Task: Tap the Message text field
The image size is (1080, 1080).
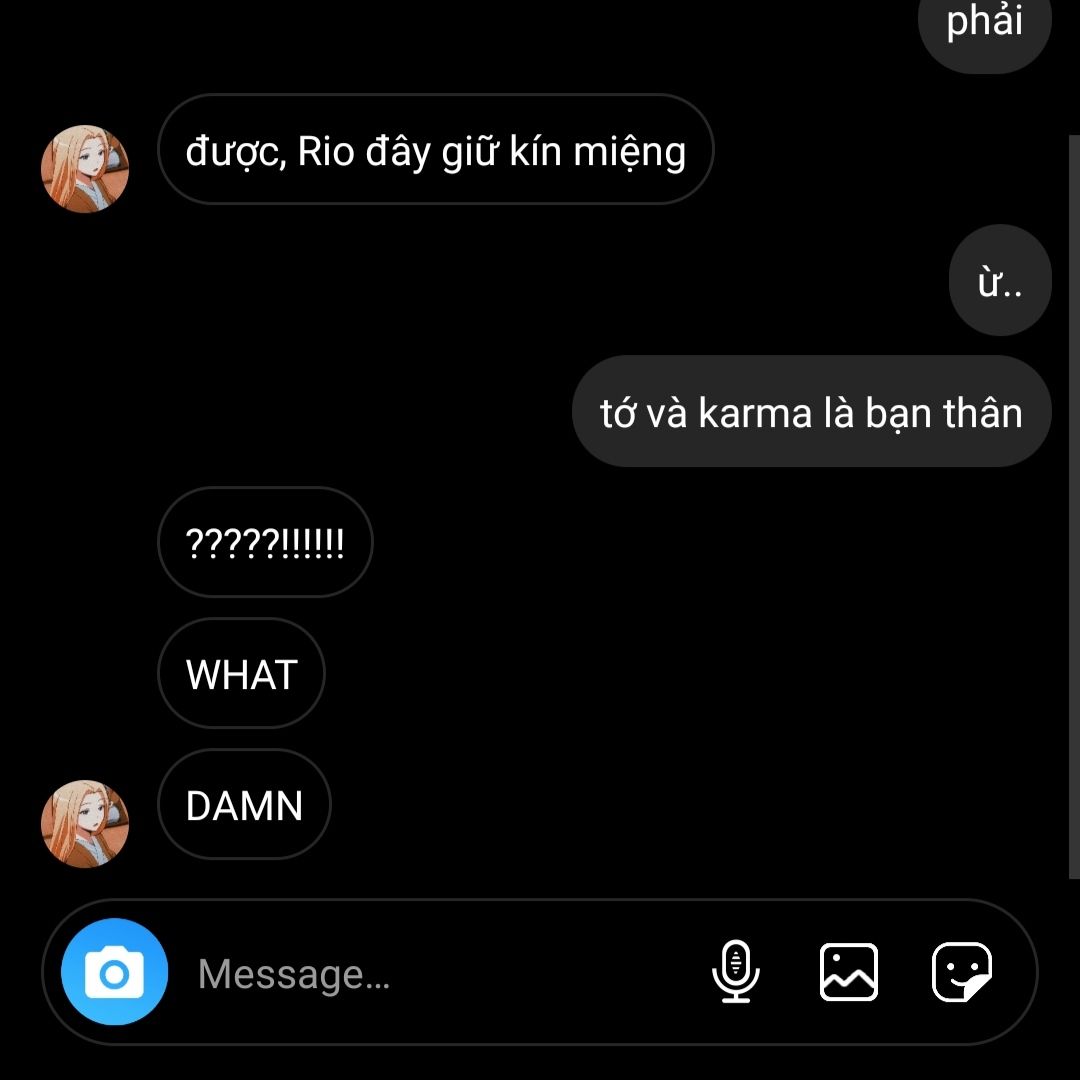Action: pos(441,973)
